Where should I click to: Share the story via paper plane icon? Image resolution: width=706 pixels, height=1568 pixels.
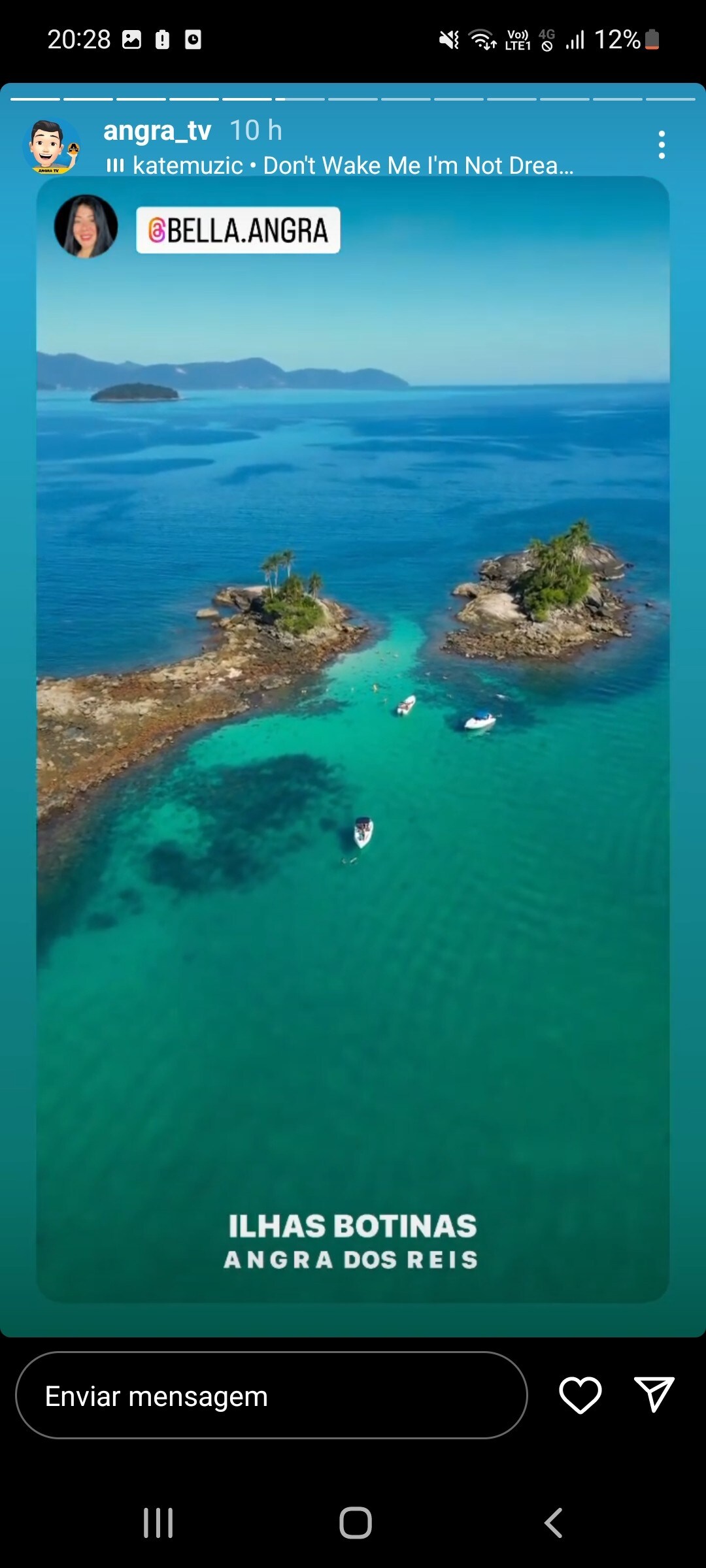tap(654, 1394)
